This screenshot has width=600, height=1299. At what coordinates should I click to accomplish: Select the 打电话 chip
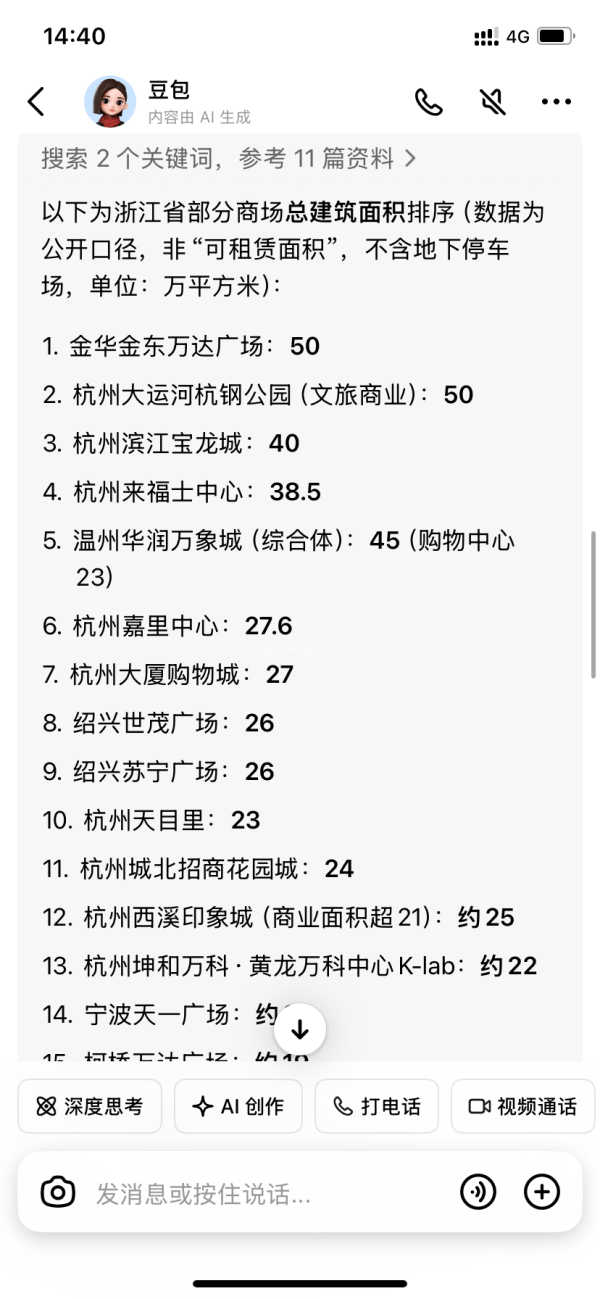coord(377,1106)
